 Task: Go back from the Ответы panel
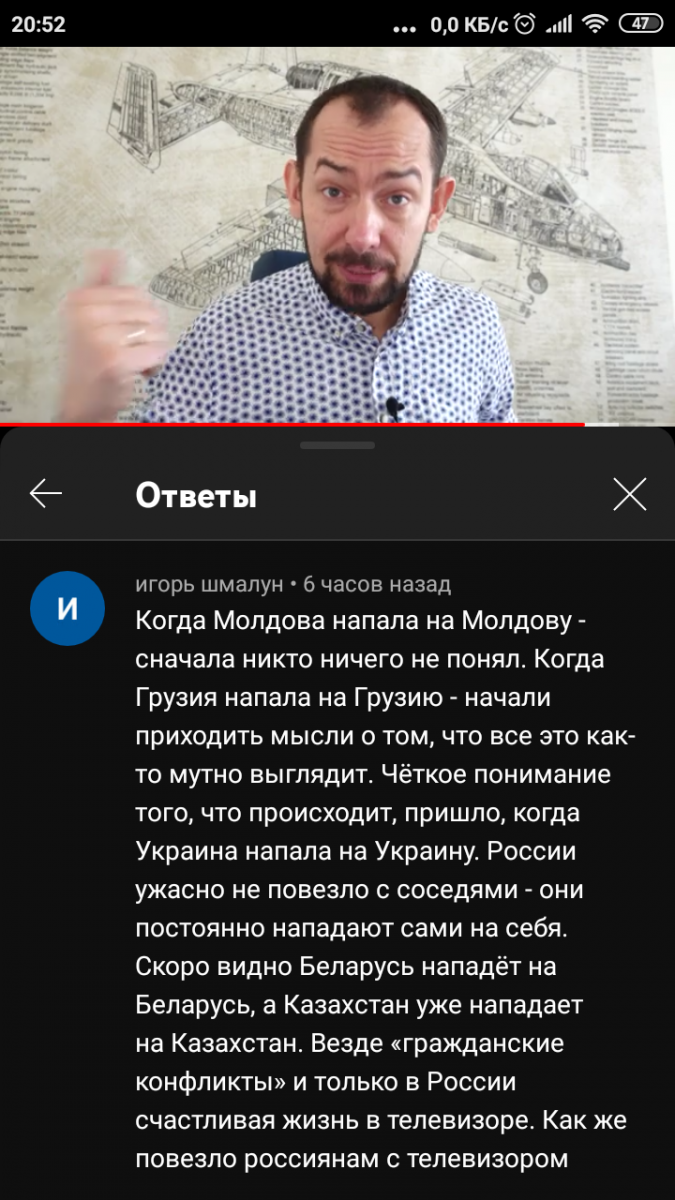[x=46, y=494]
